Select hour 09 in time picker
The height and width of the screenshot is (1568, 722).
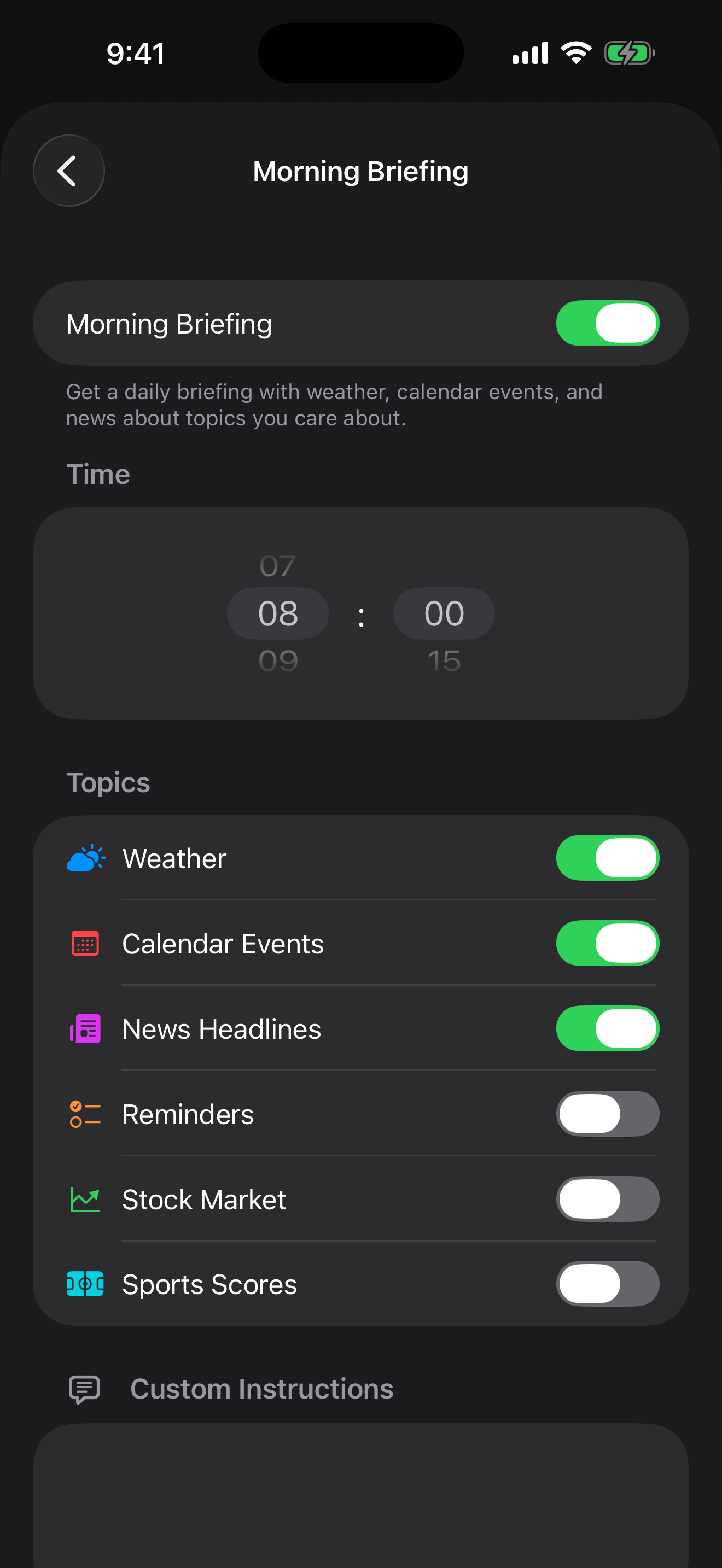click(278, 660)
